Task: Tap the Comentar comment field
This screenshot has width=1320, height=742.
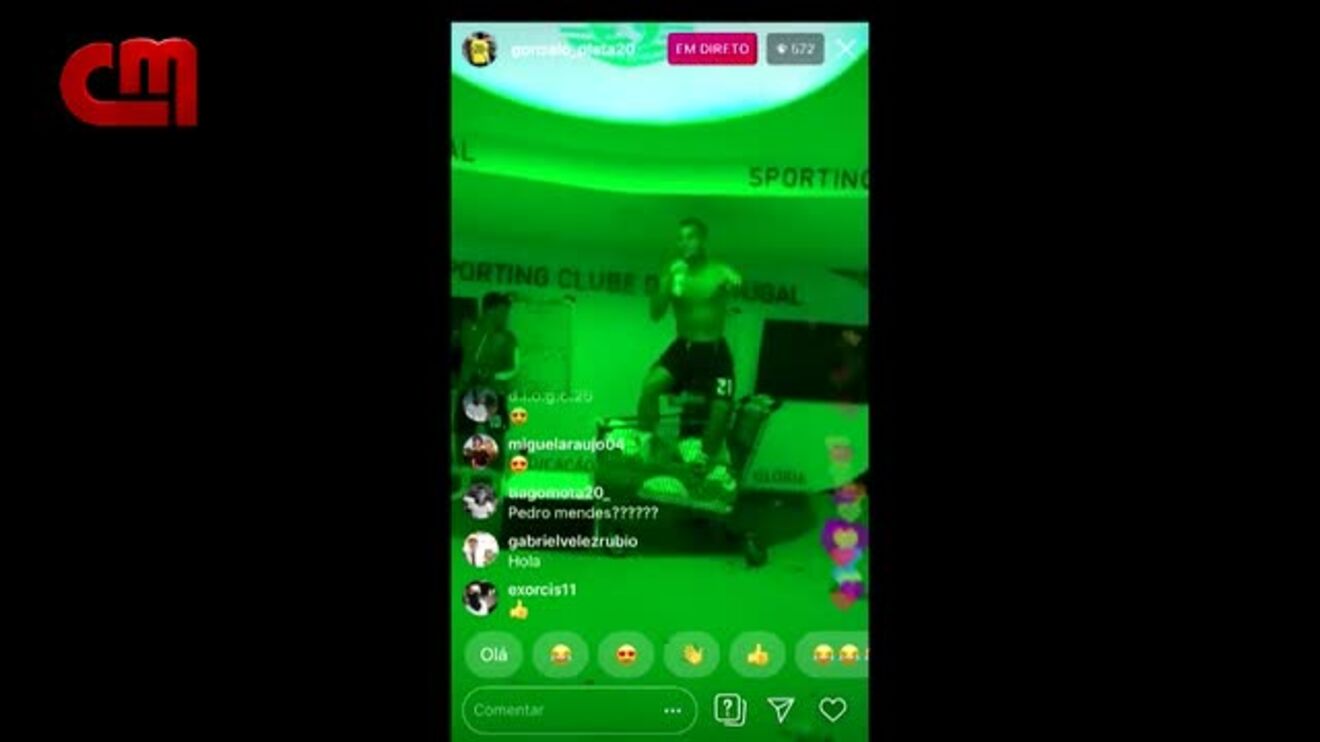Action: [560, 710]
